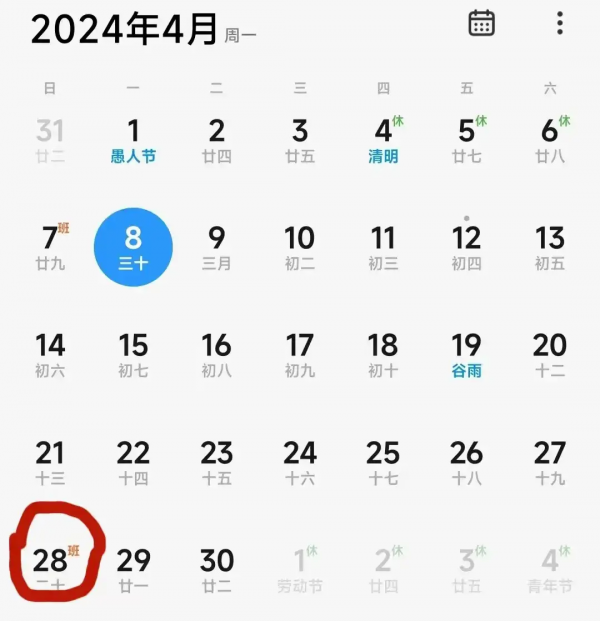
Task: Open the three-dot overflow menu
Action: (559, 23)
